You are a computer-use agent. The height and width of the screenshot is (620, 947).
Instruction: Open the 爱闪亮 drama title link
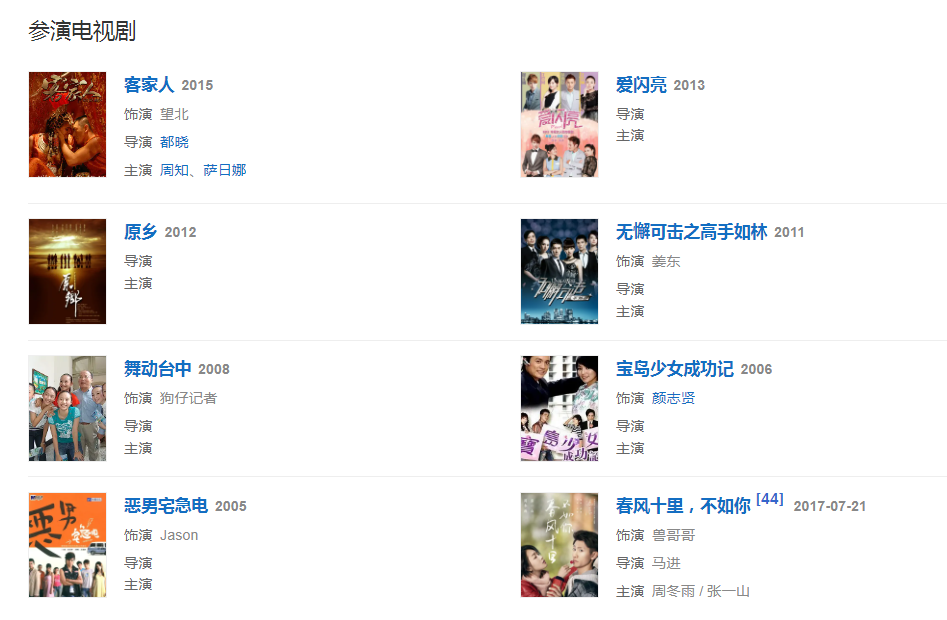pyautogui.click(x=640, y=85)
